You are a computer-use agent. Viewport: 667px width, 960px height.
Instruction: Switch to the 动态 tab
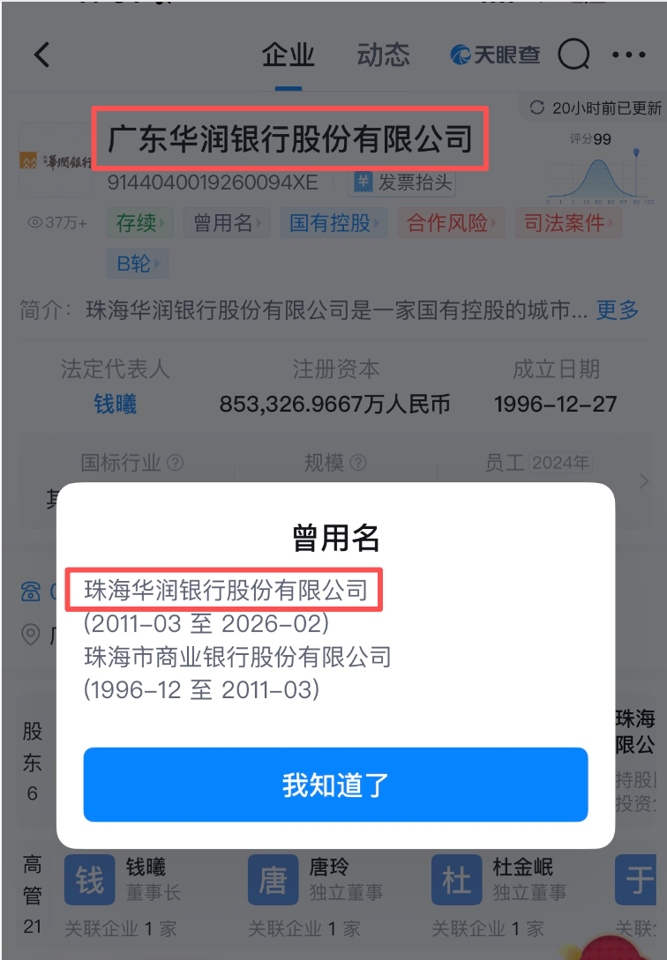pyautogui.click(x=383, y=54)
